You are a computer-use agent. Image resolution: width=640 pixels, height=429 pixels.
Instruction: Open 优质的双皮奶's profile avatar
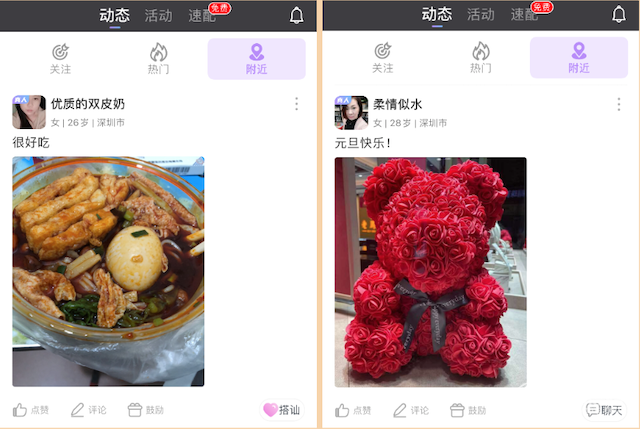tap(29, 112)
